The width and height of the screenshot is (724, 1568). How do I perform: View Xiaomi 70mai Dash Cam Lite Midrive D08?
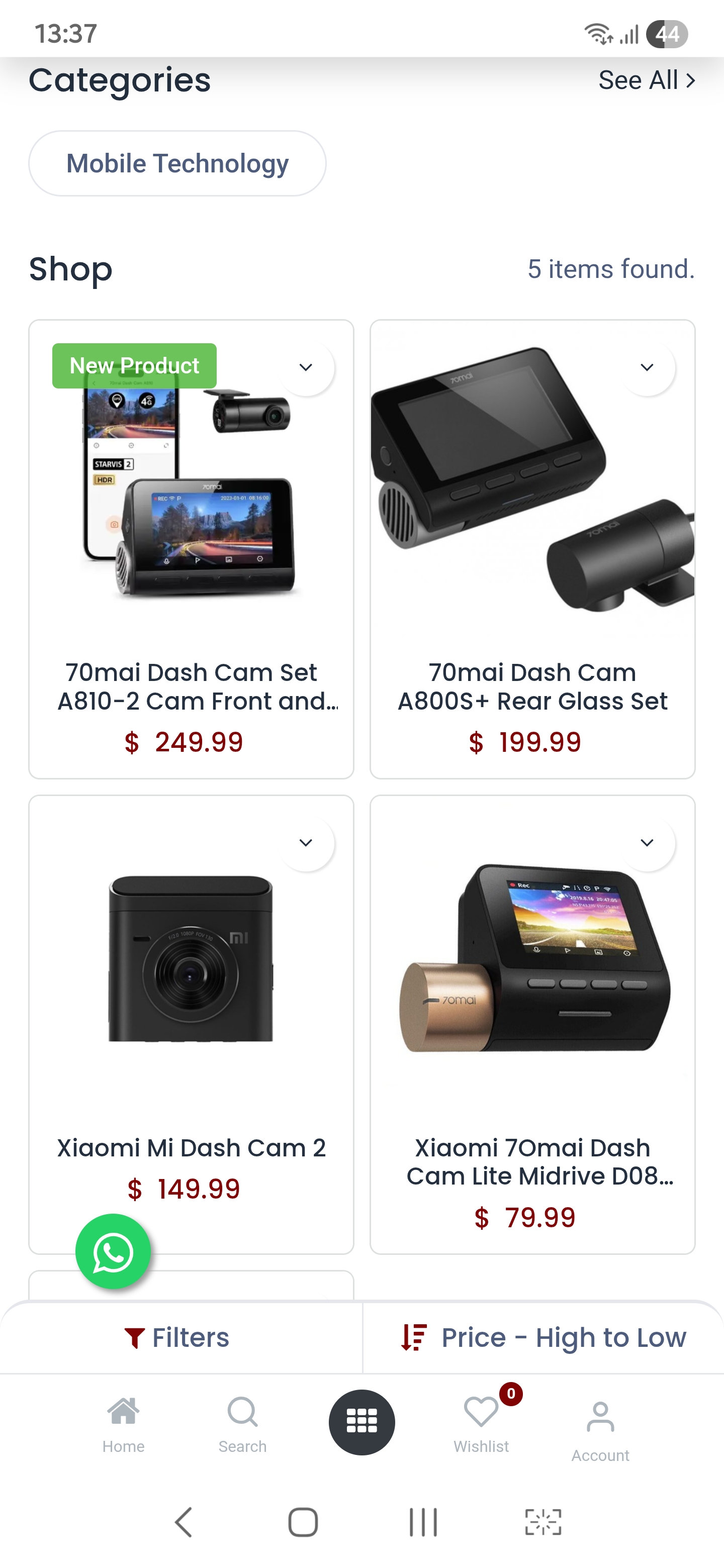coord(531,1161)
